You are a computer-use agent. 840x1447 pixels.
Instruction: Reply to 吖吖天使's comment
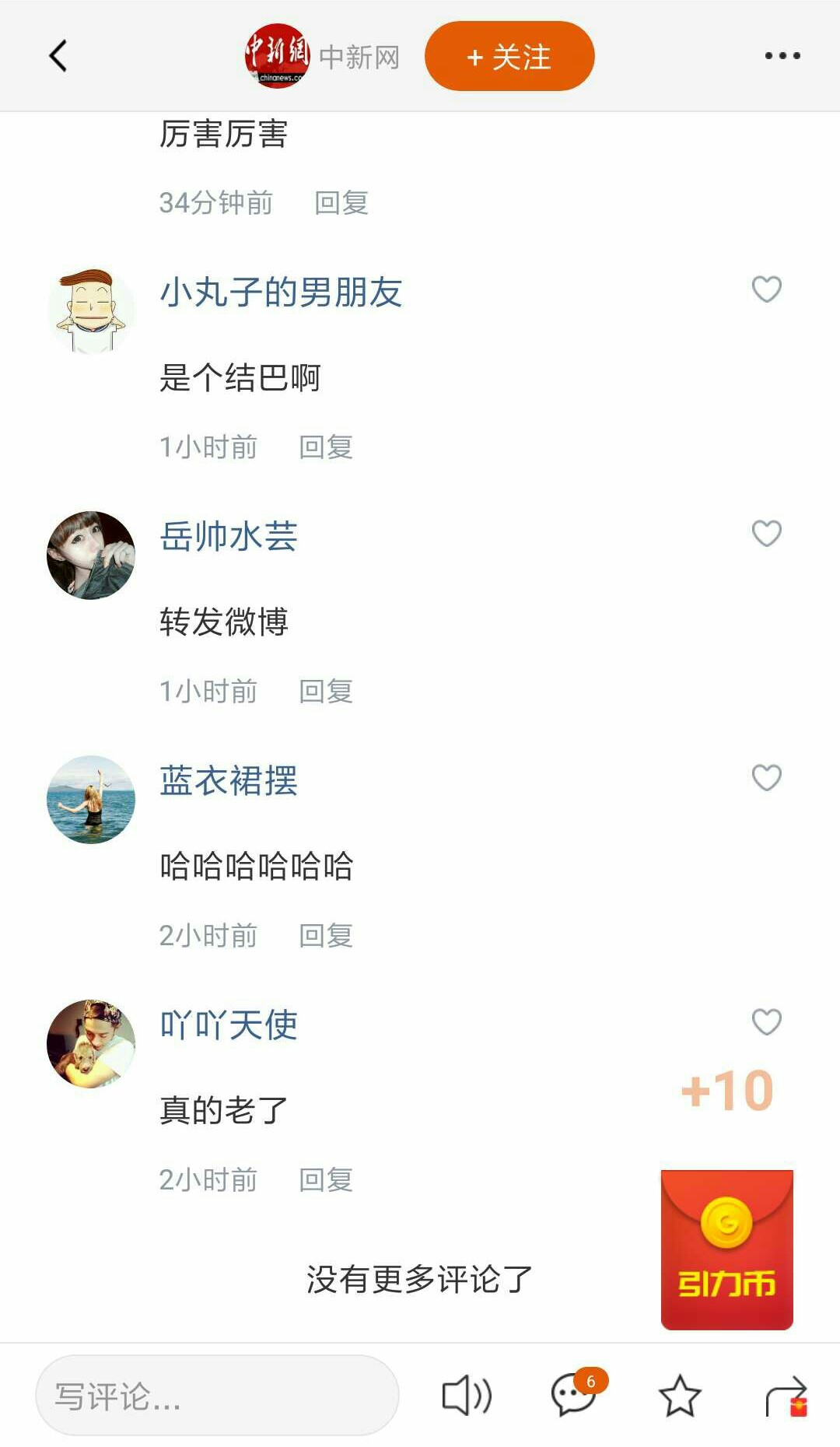(326, 1180)
